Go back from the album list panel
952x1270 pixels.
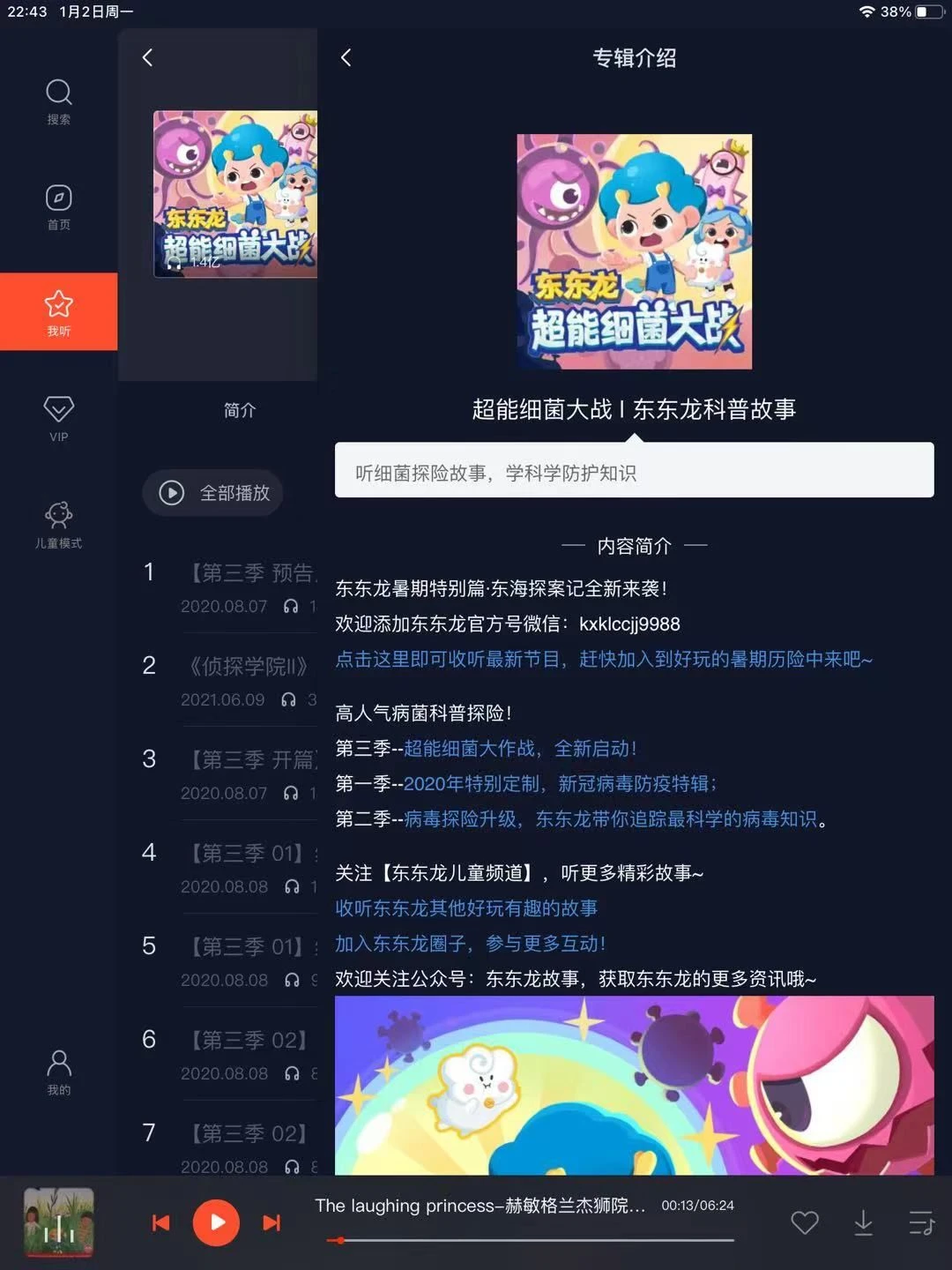(147, 58)
